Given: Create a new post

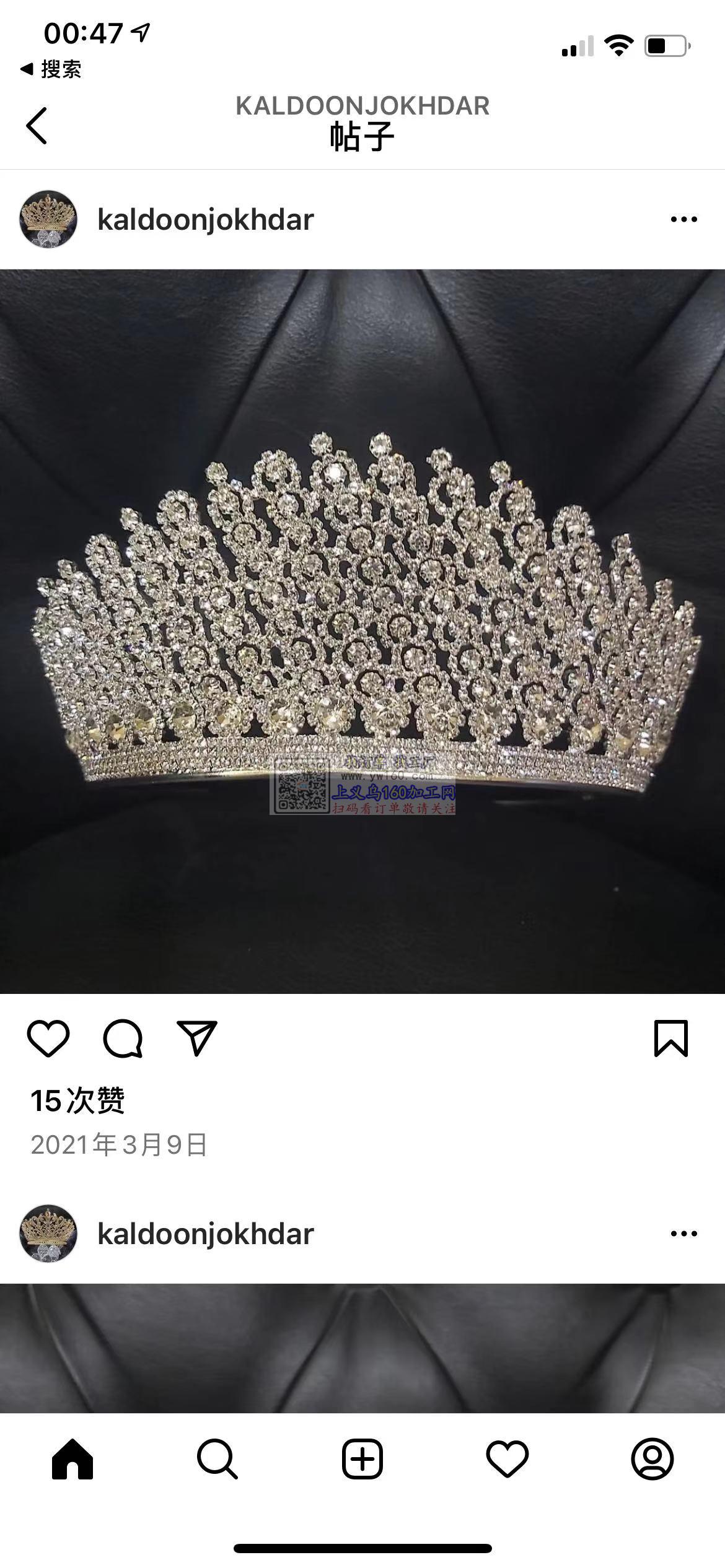Looking at the screenshot, I should (x=362, y=1458).
